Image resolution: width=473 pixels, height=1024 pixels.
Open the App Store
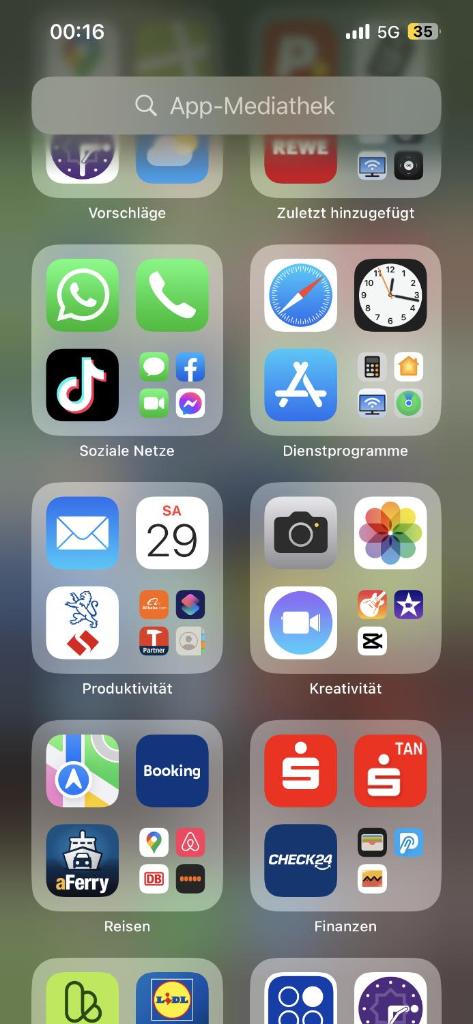pyautogui.click(x=301, y=385)
